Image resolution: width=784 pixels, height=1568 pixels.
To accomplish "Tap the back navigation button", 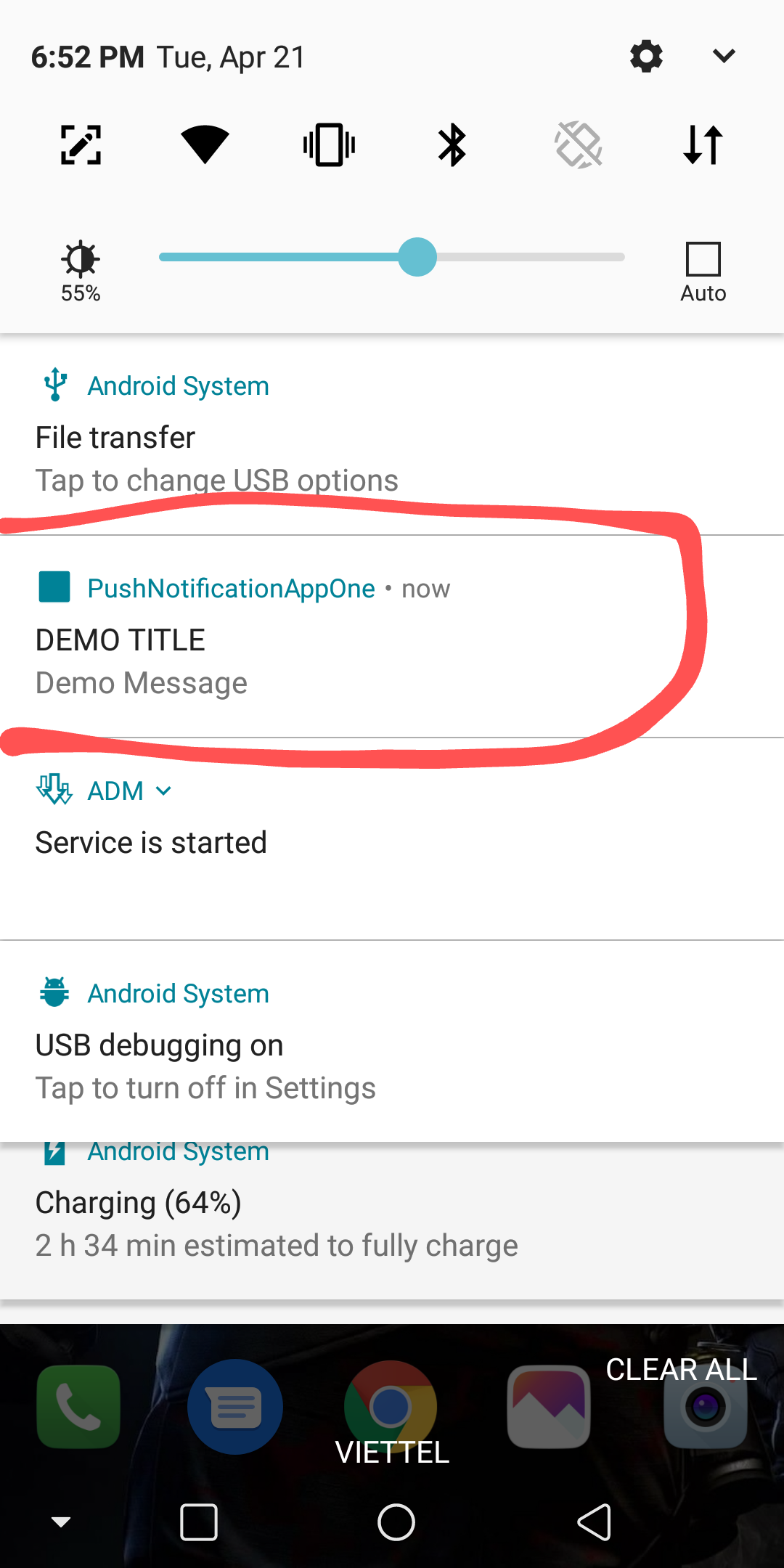I will click(x=594, y=1522).
